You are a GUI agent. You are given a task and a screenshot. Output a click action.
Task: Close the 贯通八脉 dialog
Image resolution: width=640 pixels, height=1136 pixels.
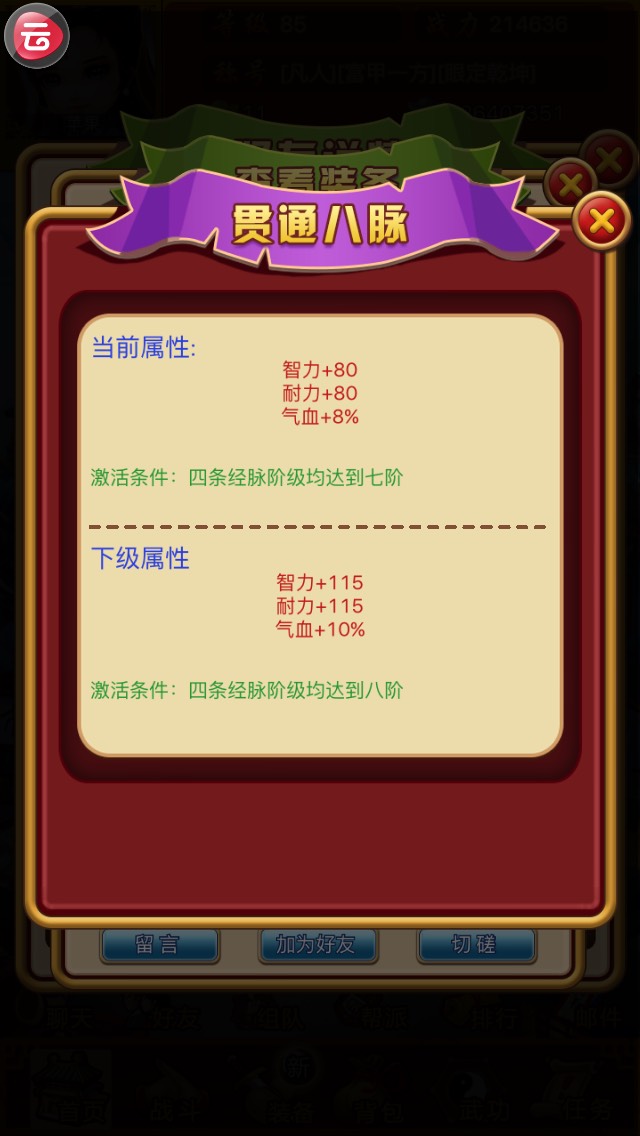tap(601, 221)
